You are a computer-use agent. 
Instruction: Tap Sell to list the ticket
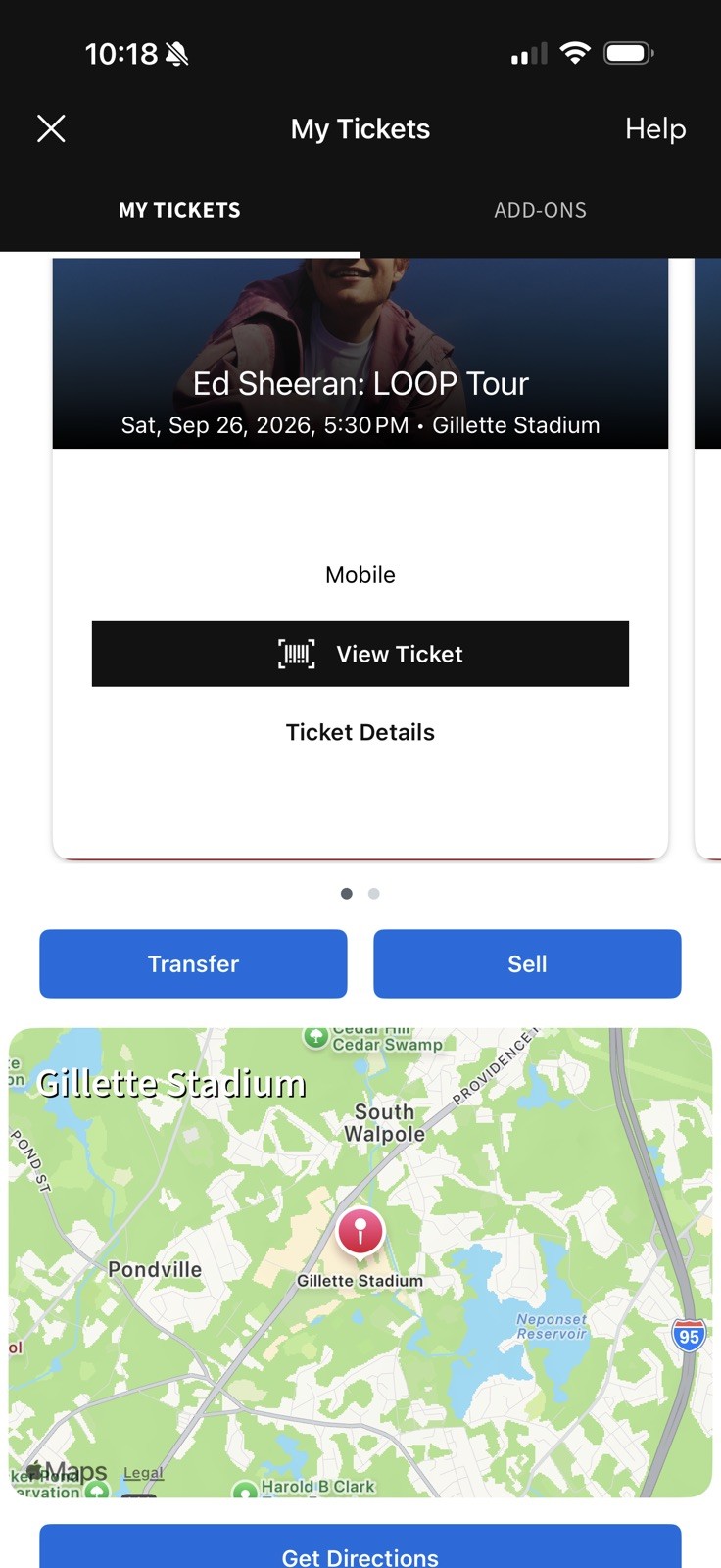[527, 963]
